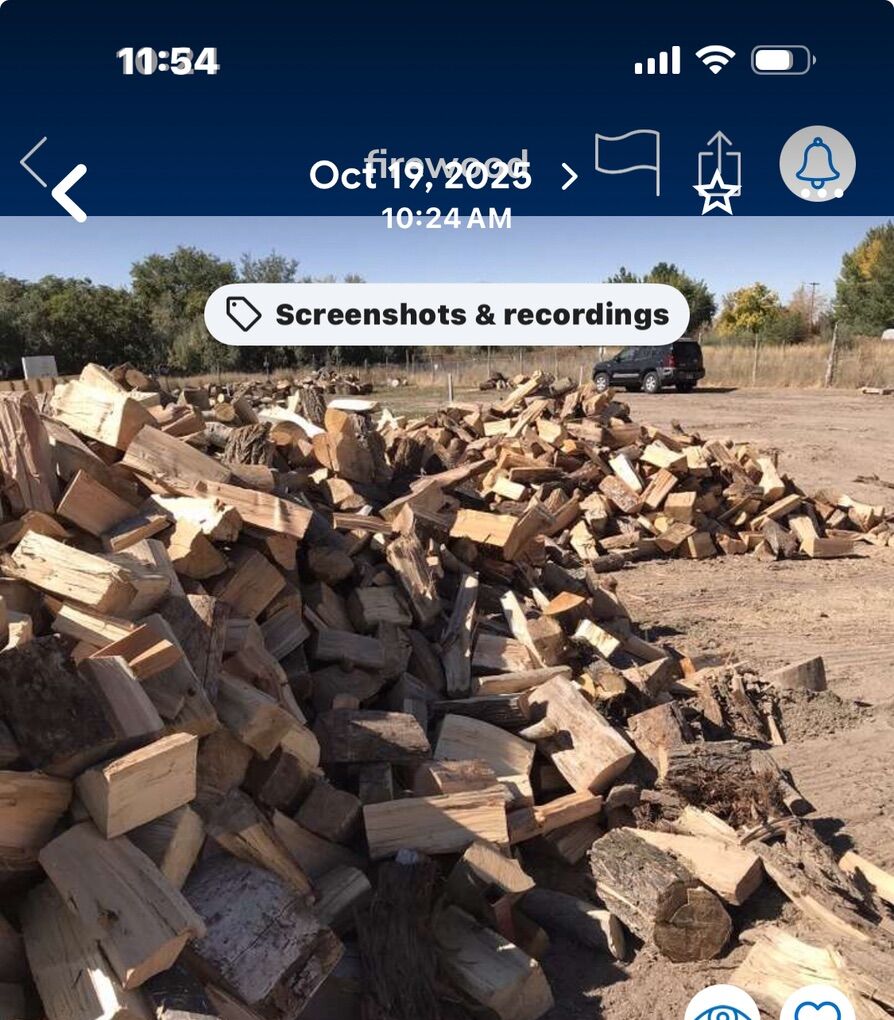
Task: Flag the firewood photo
Action: pyautogui.click(x=625, y=158)
